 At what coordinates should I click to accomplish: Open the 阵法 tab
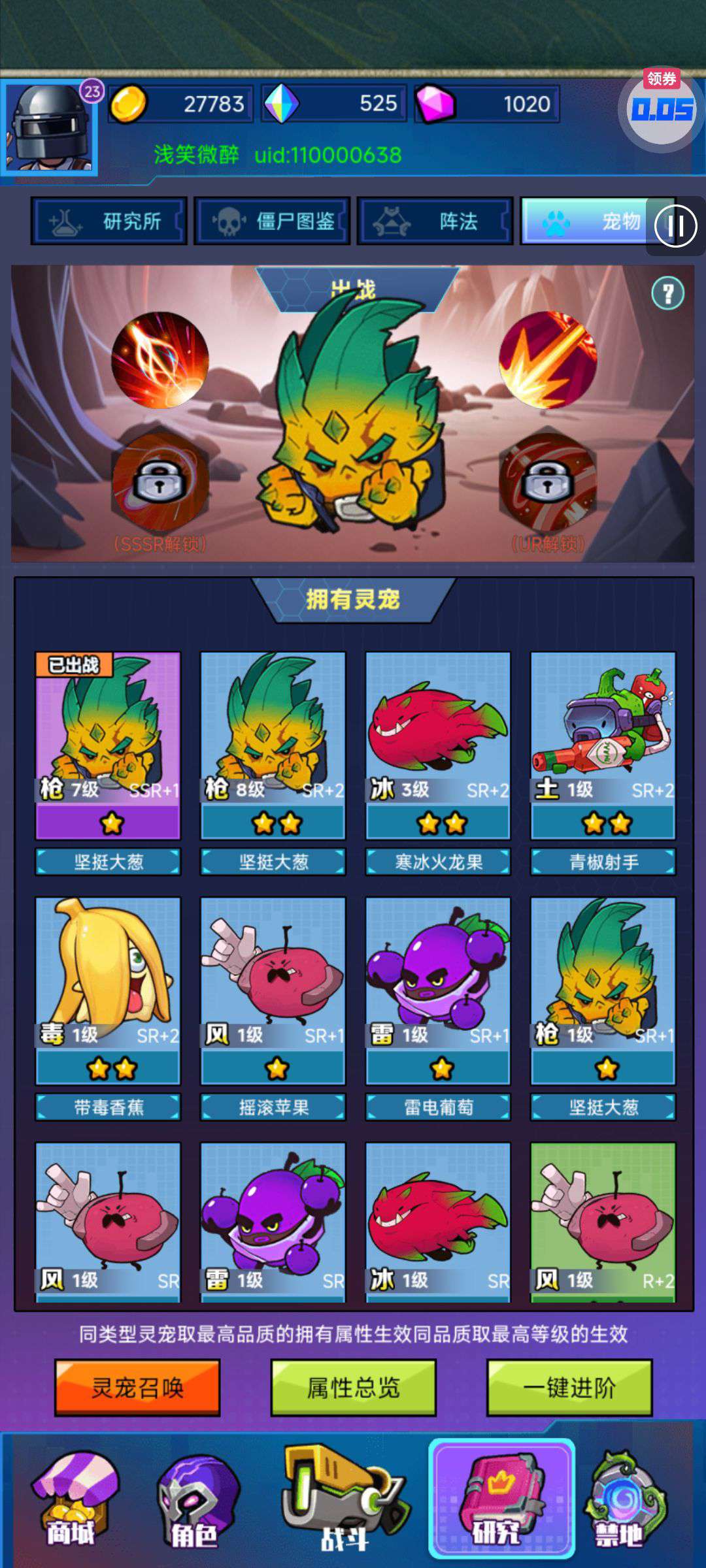435,221
